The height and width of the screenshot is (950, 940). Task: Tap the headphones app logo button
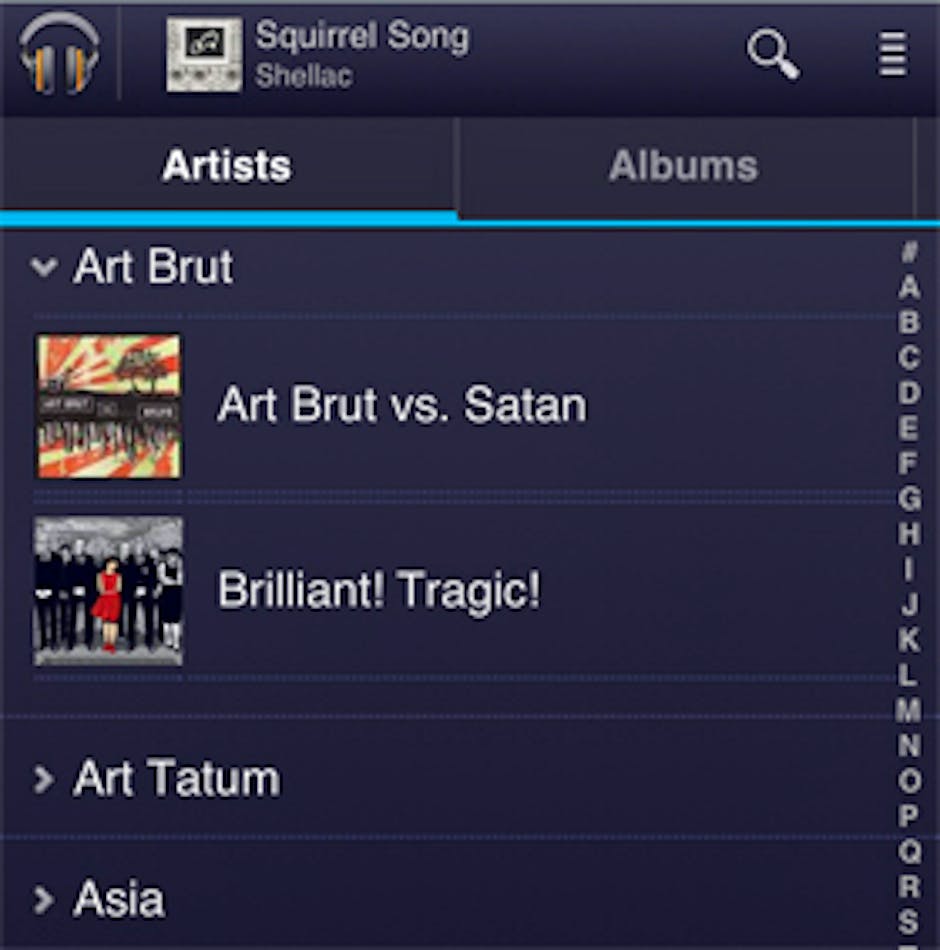tap(59, 54)
